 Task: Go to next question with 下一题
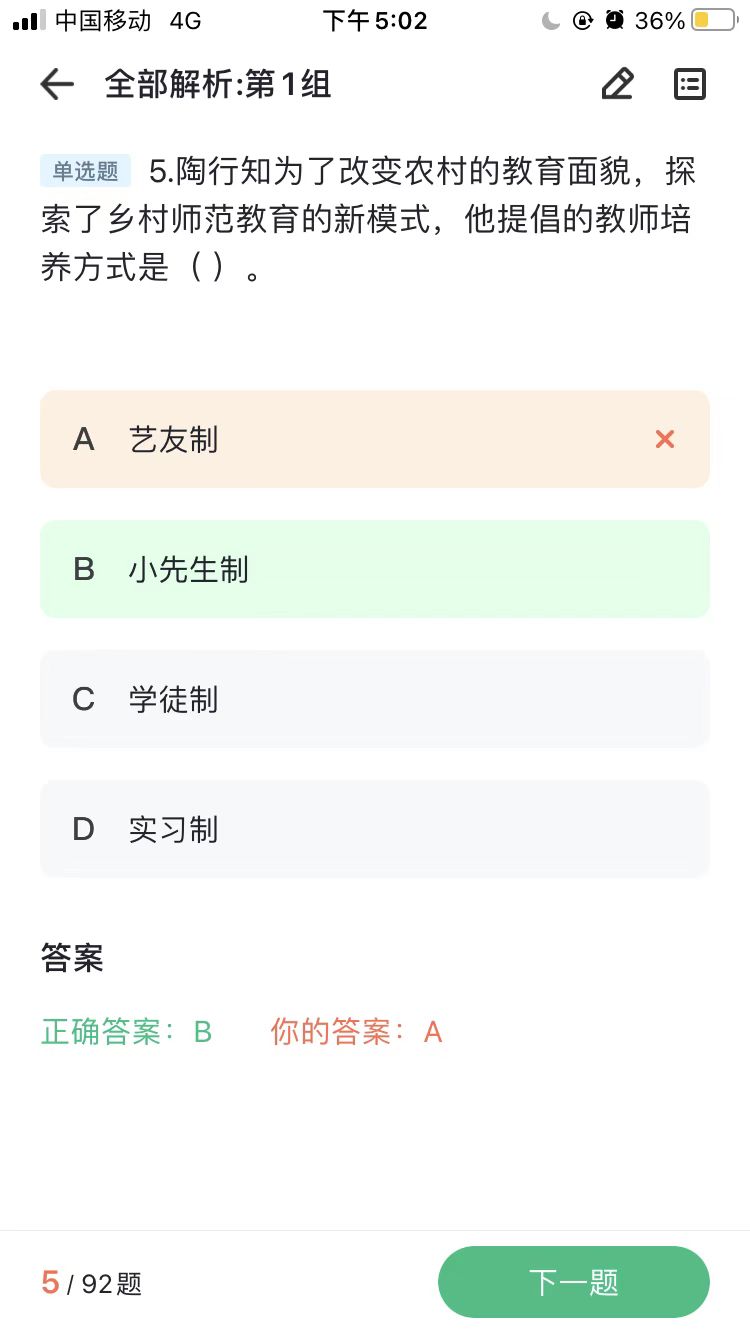point(574,1282)
